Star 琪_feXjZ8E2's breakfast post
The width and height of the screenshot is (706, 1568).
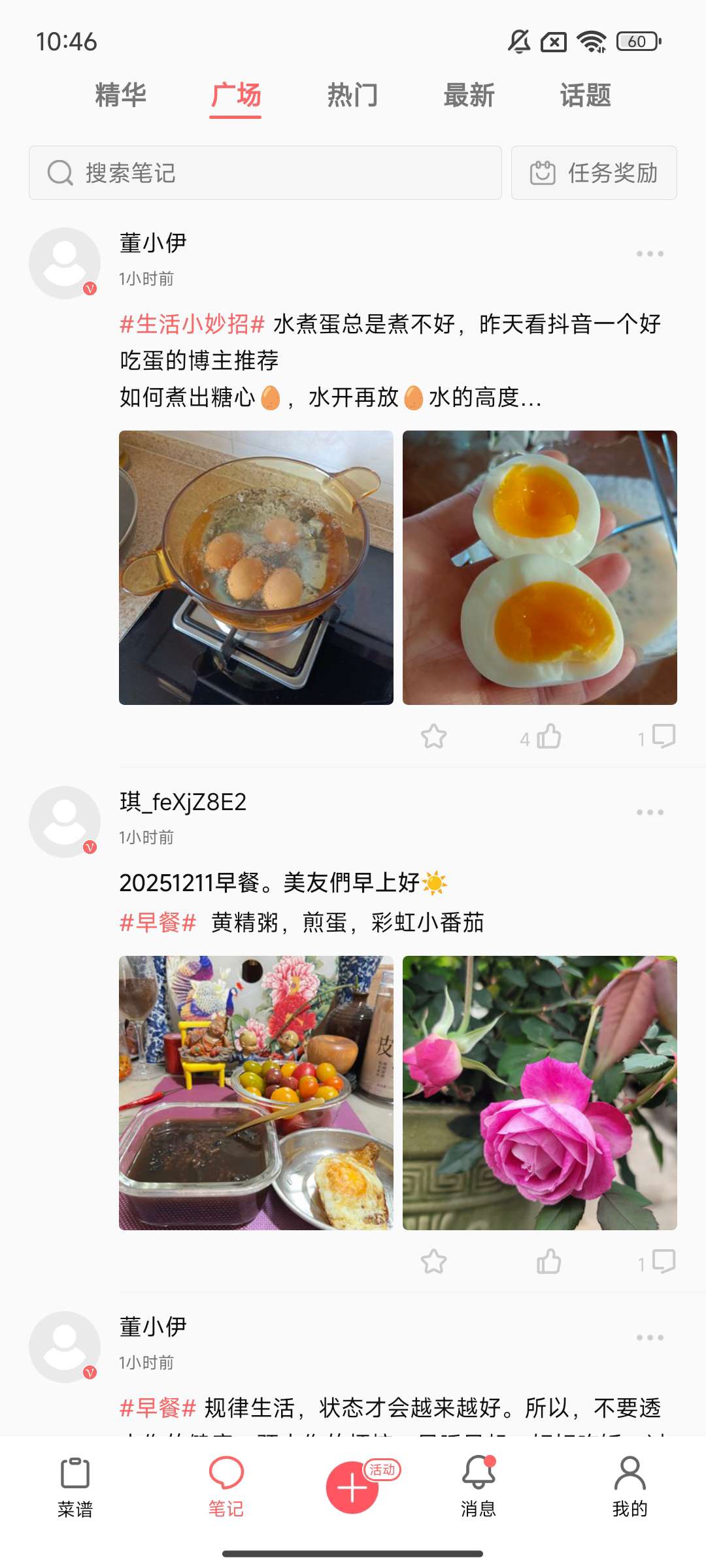coord(433,1261)
